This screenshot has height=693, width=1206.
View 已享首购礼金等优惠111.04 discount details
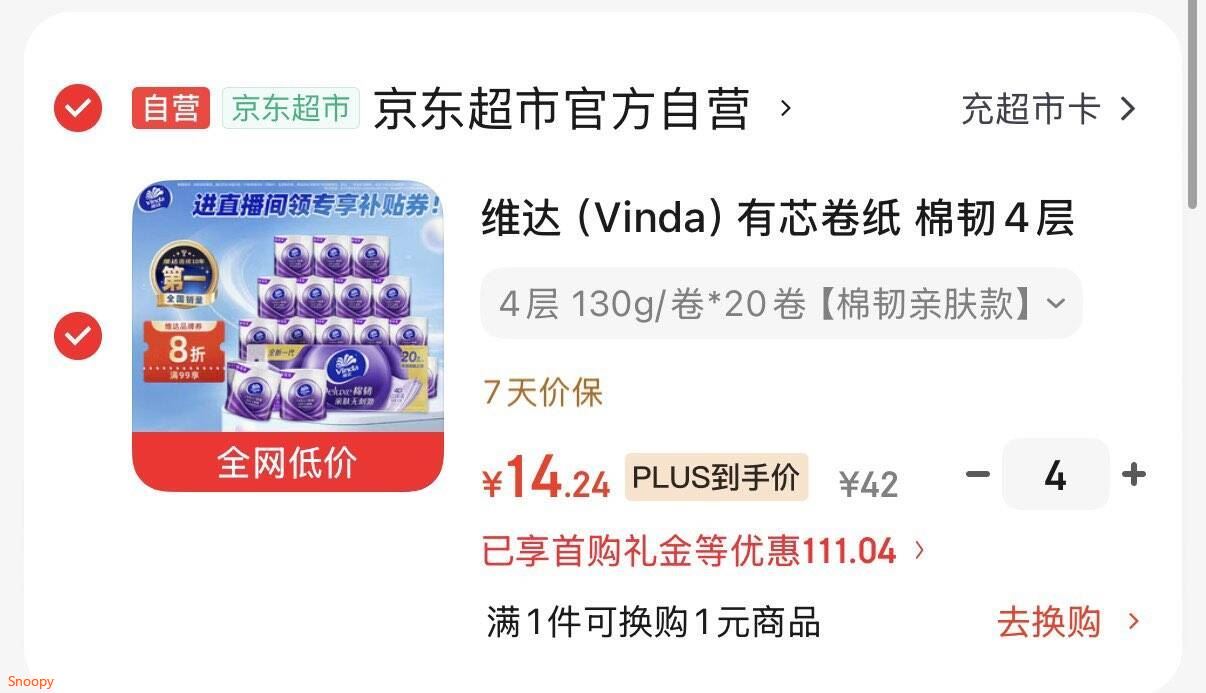704,550
